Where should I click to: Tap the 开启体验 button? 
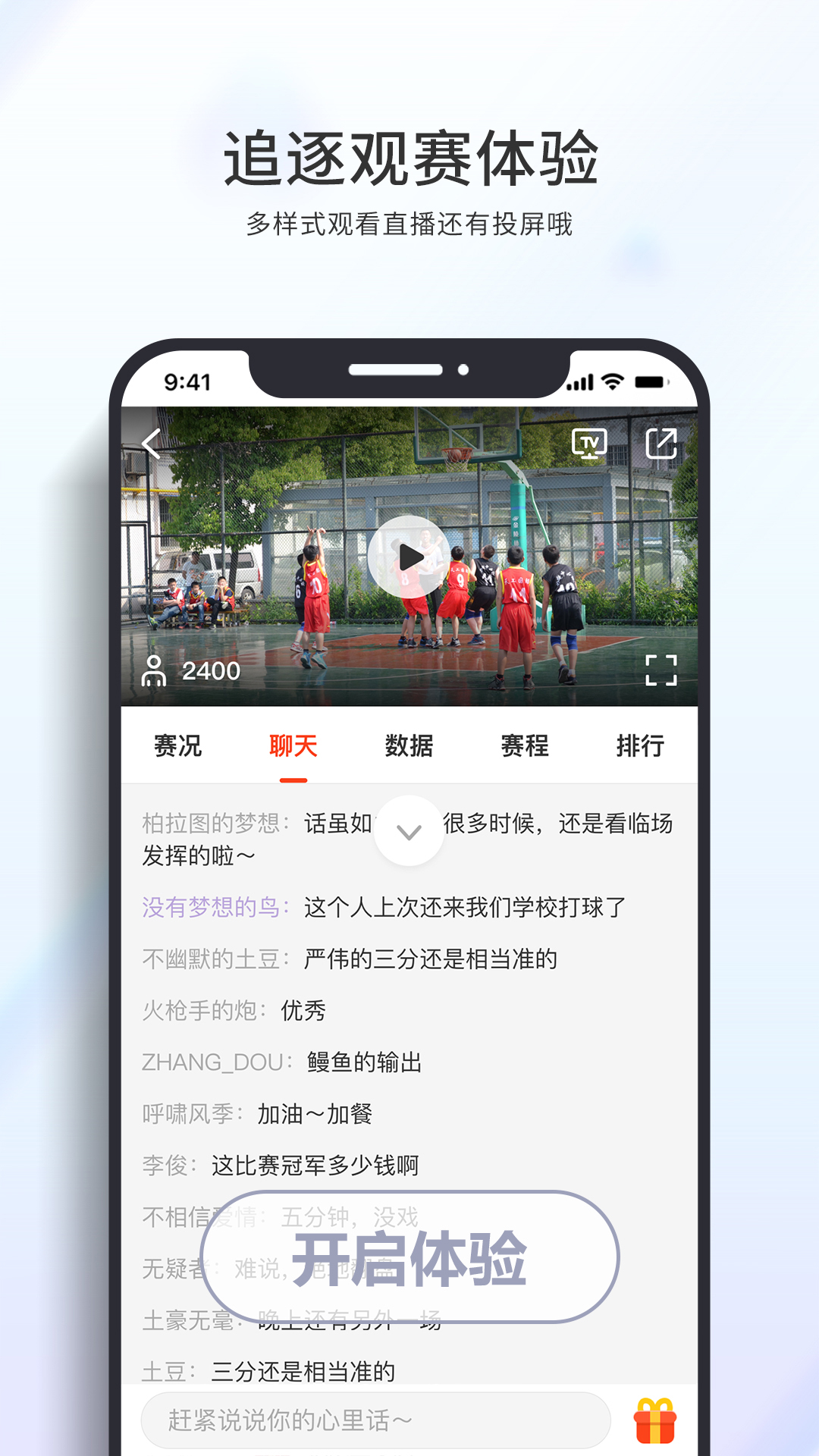409,1257
